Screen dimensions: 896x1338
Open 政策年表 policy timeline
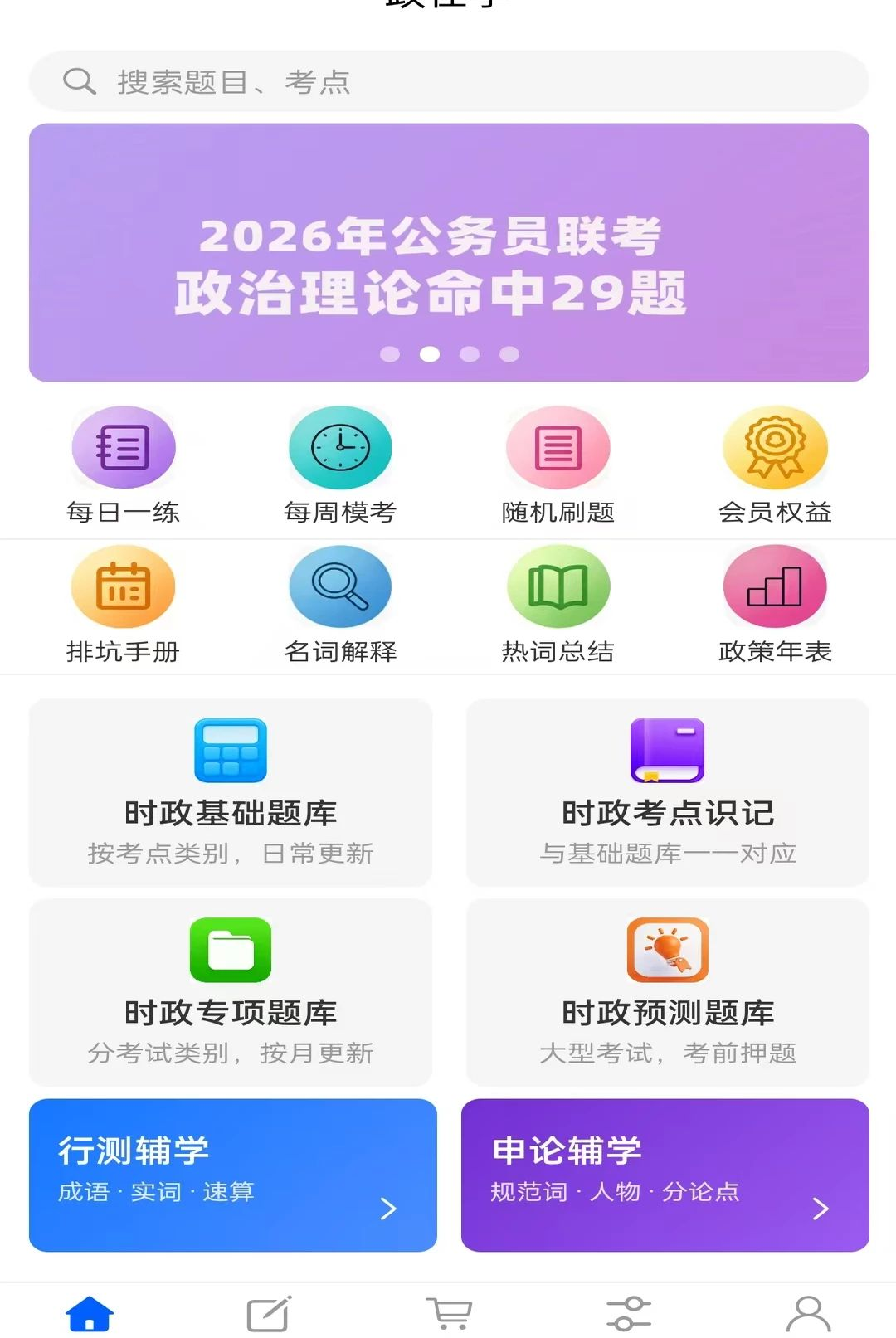775,605
